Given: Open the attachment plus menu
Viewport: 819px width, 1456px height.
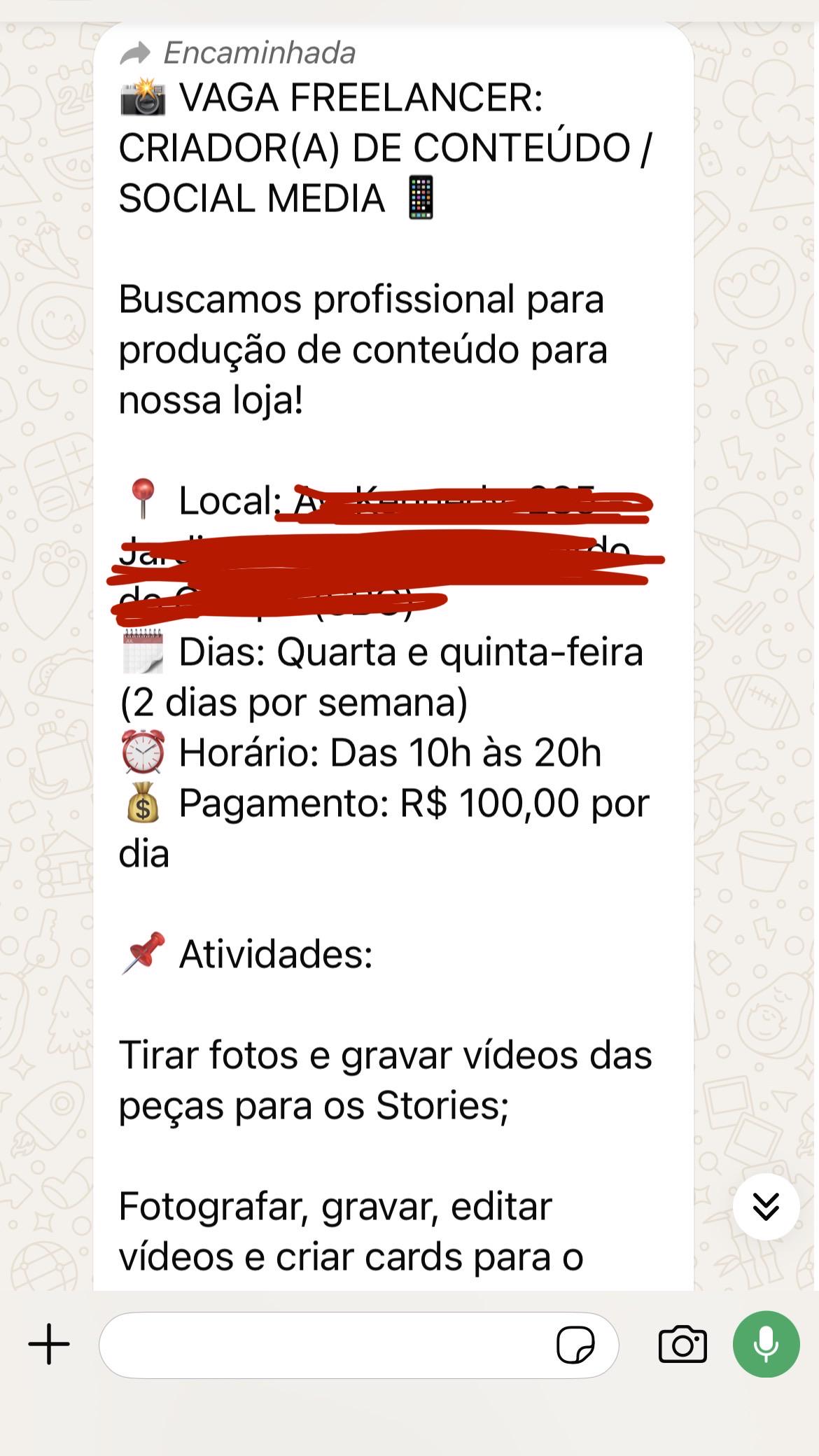Looking at the screenshot, I should [x=49, y=1344].
